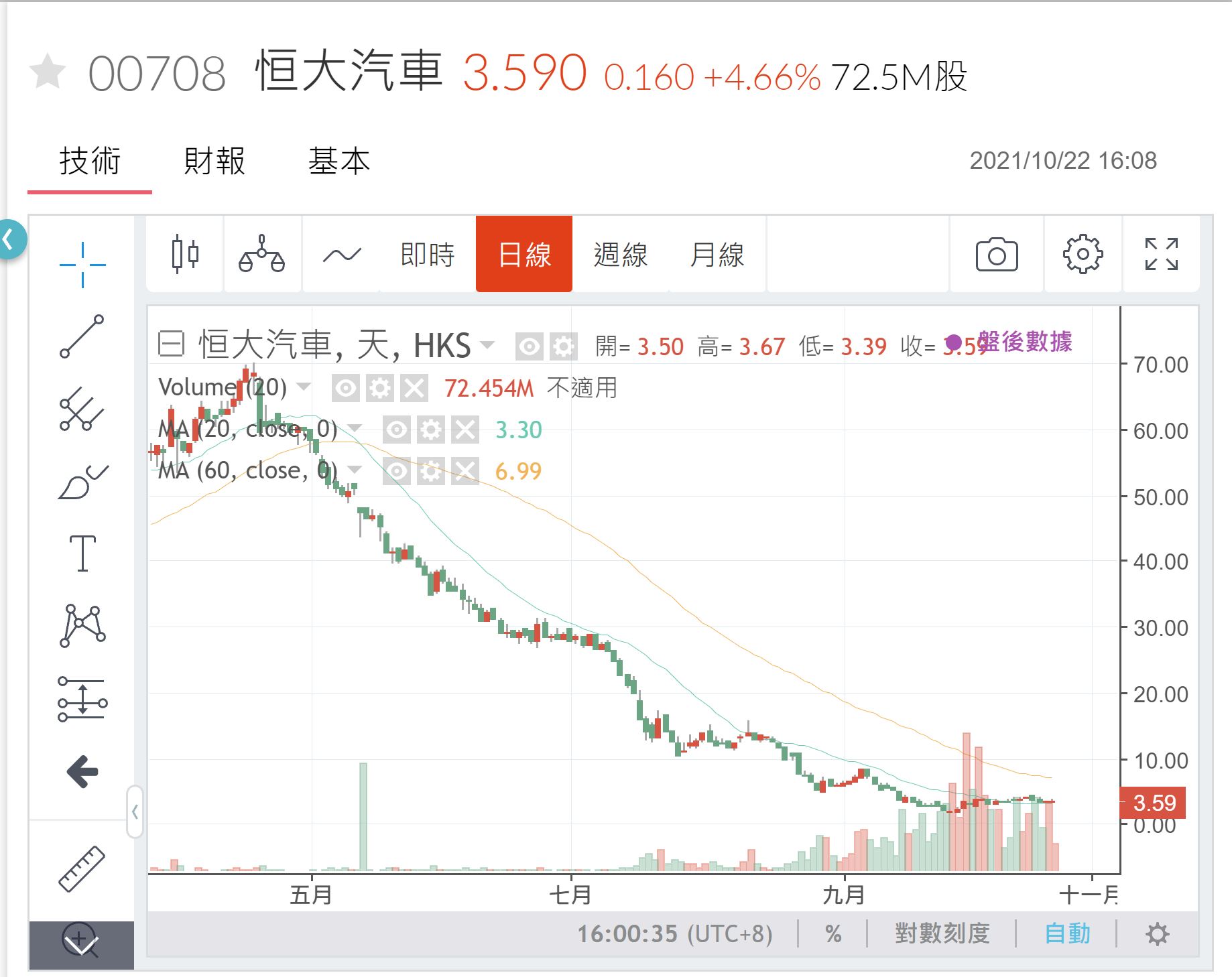Take a chart snapshot with the camera
Image resolution: width=1232 pixels, height=977 pixels.
(996, 255)
